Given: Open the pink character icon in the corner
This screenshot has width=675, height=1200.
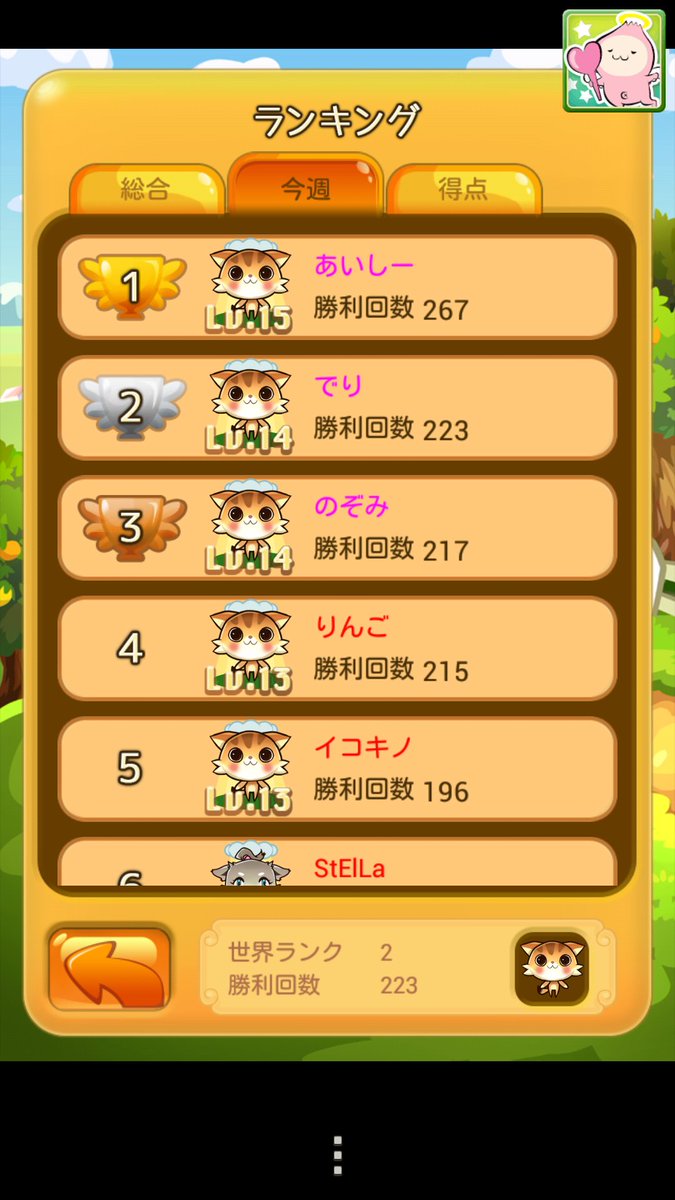Looking at the screenshot, I should [x=613, y=61].
